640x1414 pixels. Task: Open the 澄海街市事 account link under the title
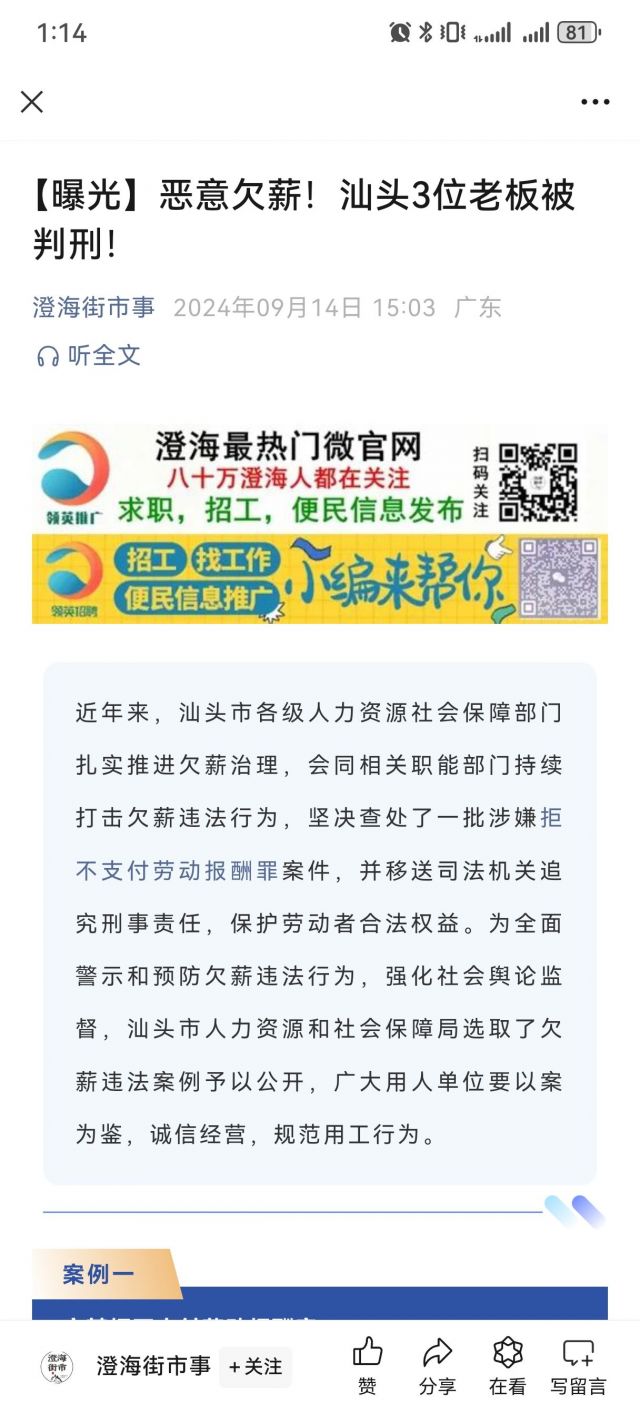click(94, 307)
